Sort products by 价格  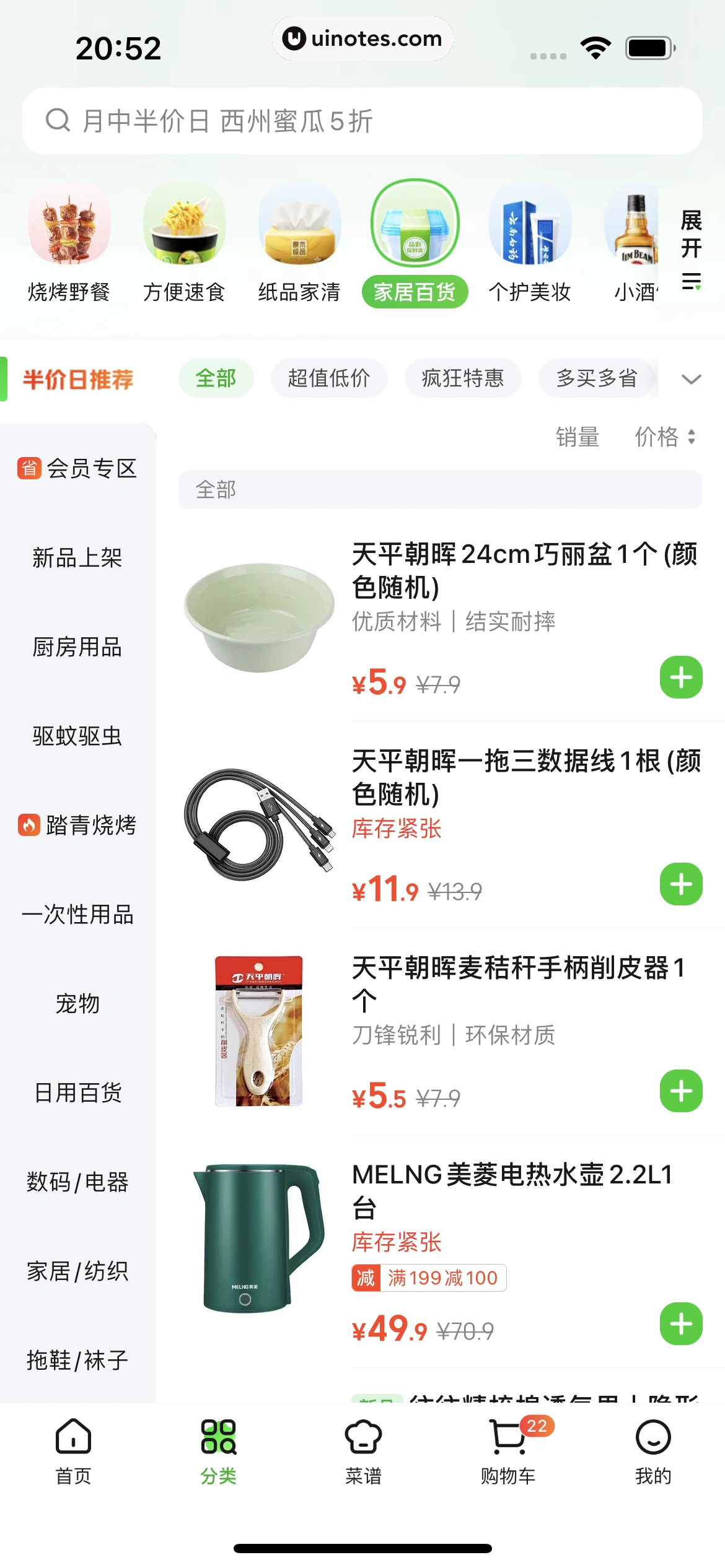tap(665, 437)
